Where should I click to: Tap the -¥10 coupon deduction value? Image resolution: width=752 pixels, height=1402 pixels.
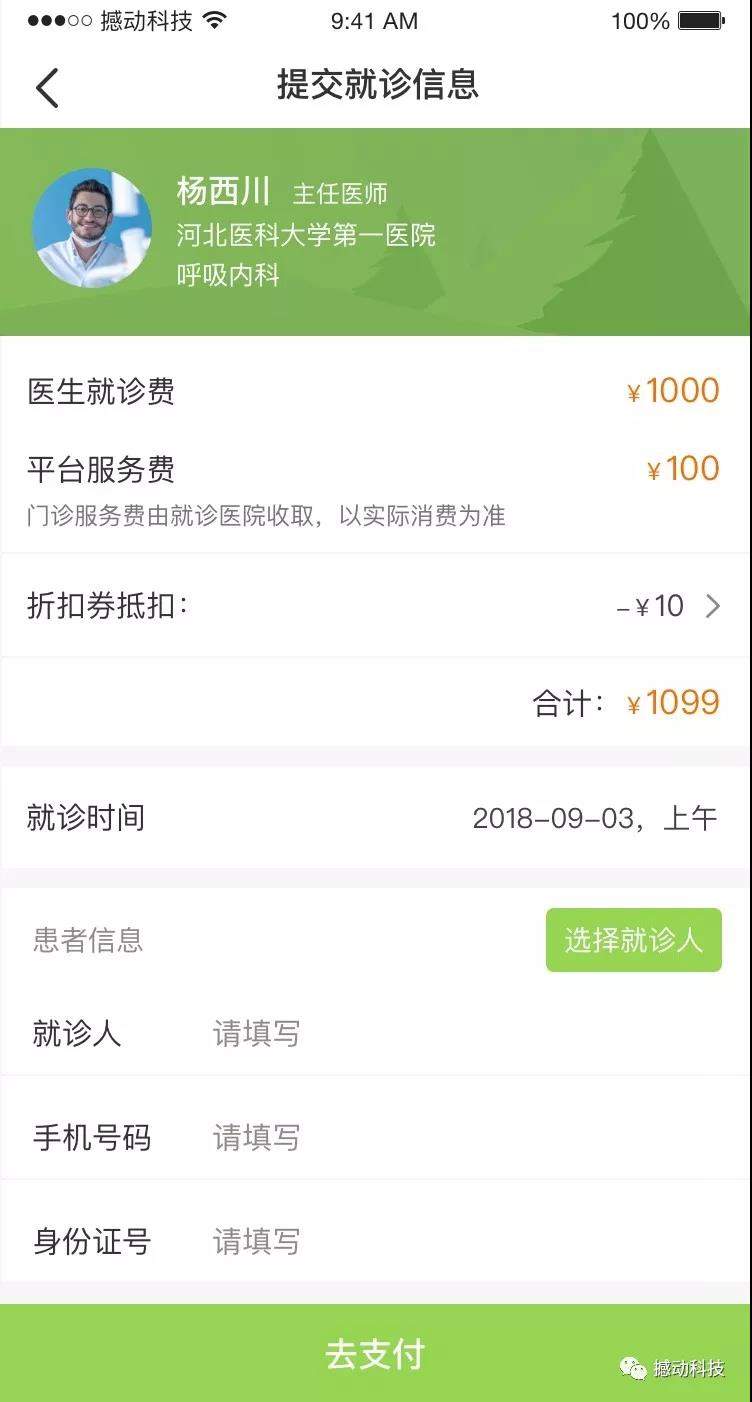click(650, 606)
